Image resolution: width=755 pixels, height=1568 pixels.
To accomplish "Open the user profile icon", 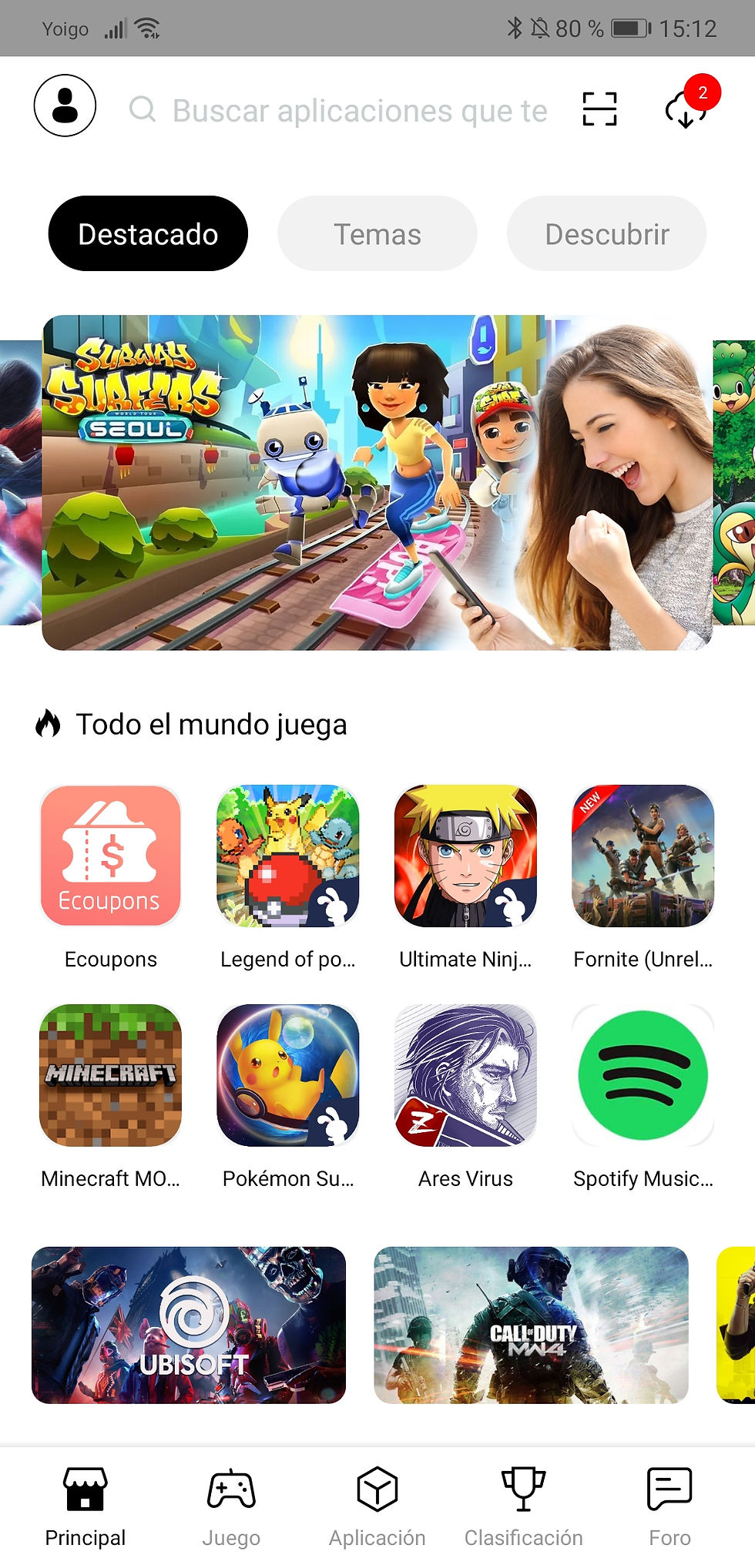I will [65, 106].
